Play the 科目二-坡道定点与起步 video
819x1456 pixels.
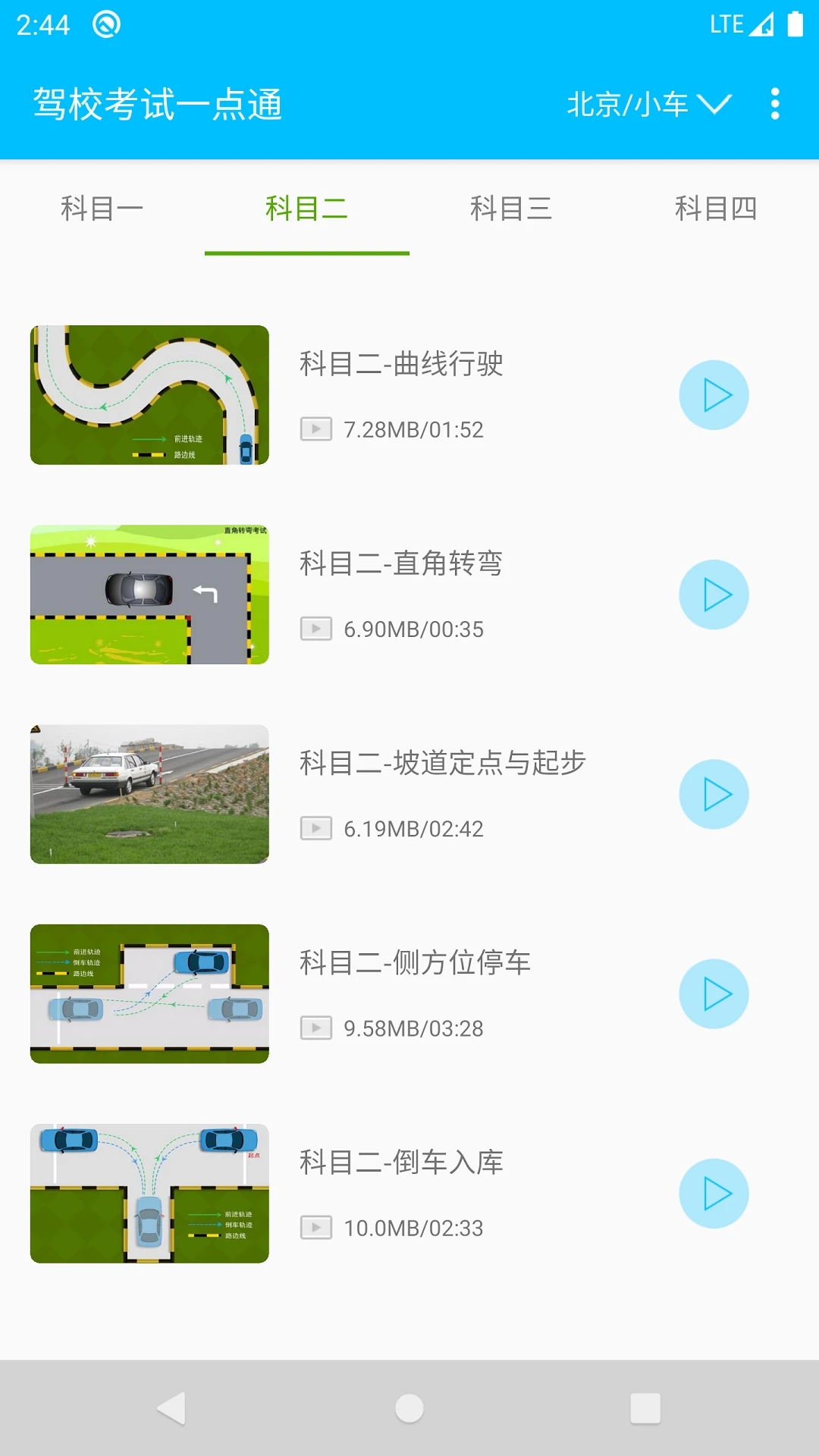(x=714, y=794)
